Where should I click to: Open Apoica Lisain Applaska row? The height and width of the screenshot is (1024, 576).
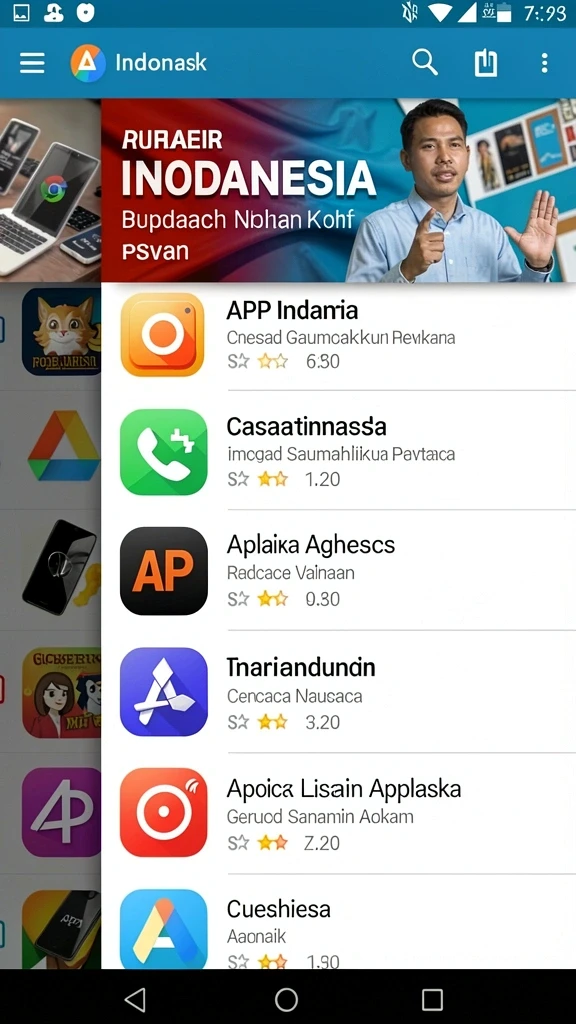pos(338,813)
